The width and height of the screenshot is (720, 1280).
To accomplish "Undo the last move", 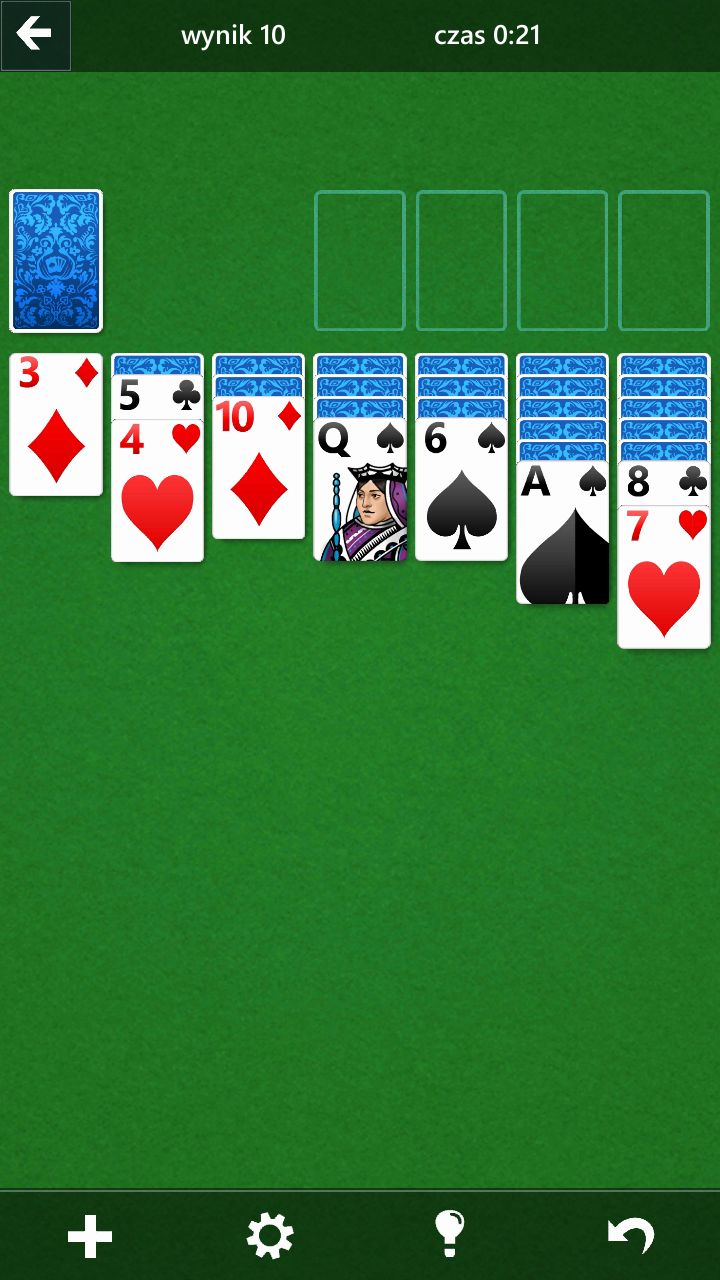I will (631, 1237).
